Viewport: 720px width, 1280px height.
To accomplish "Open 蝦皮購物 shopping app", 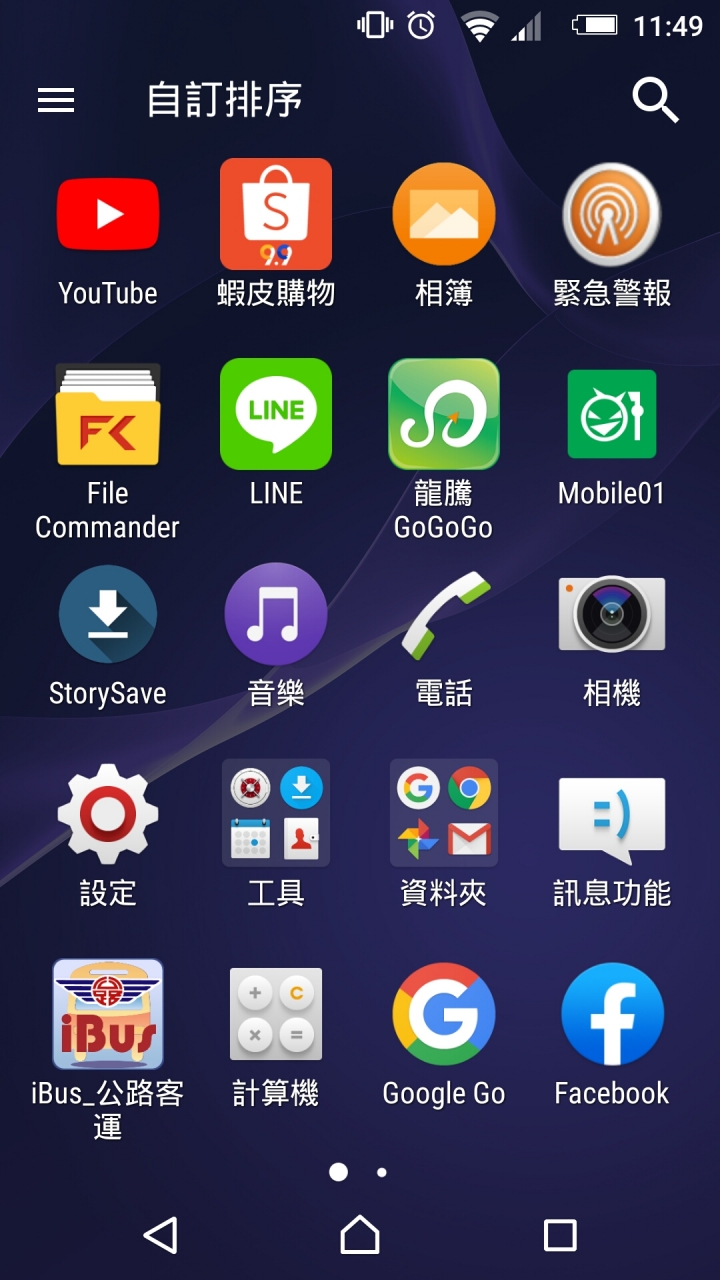I will (276, 215).
